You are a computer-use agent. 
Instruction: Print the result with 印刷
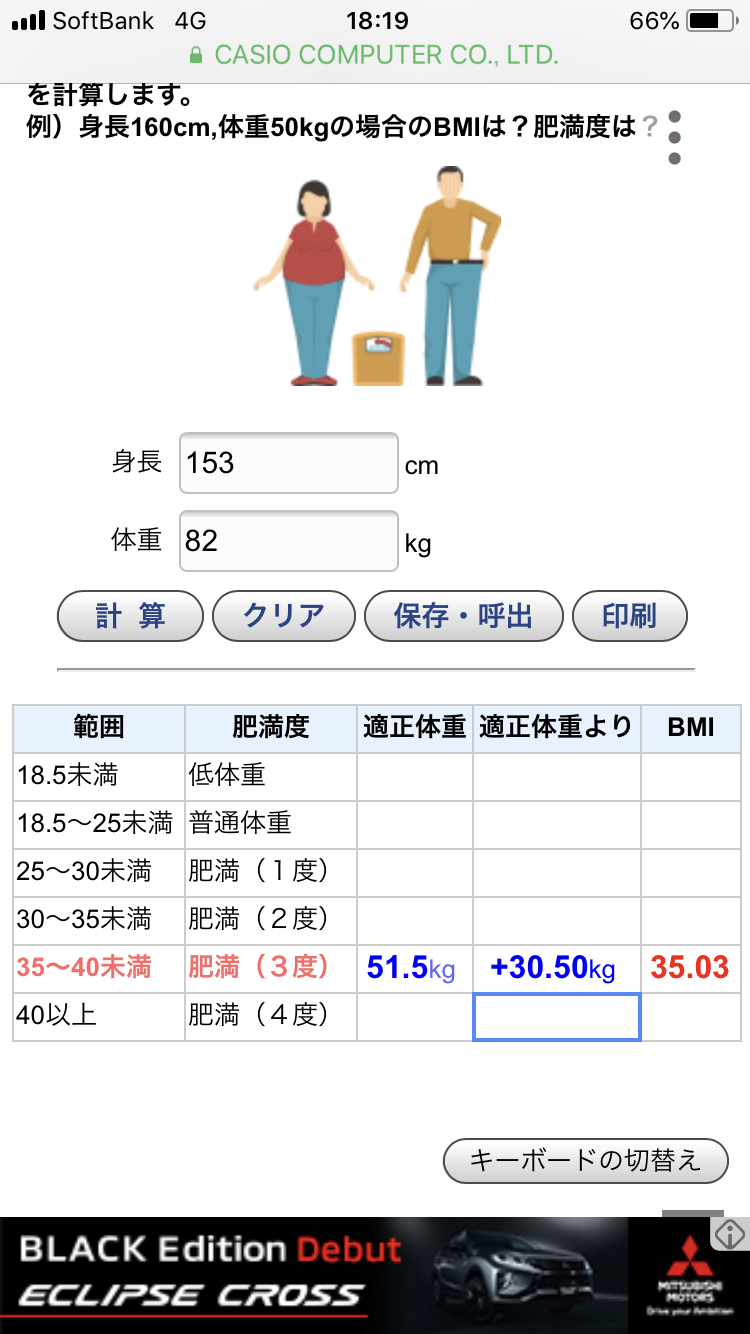(629, 616)
